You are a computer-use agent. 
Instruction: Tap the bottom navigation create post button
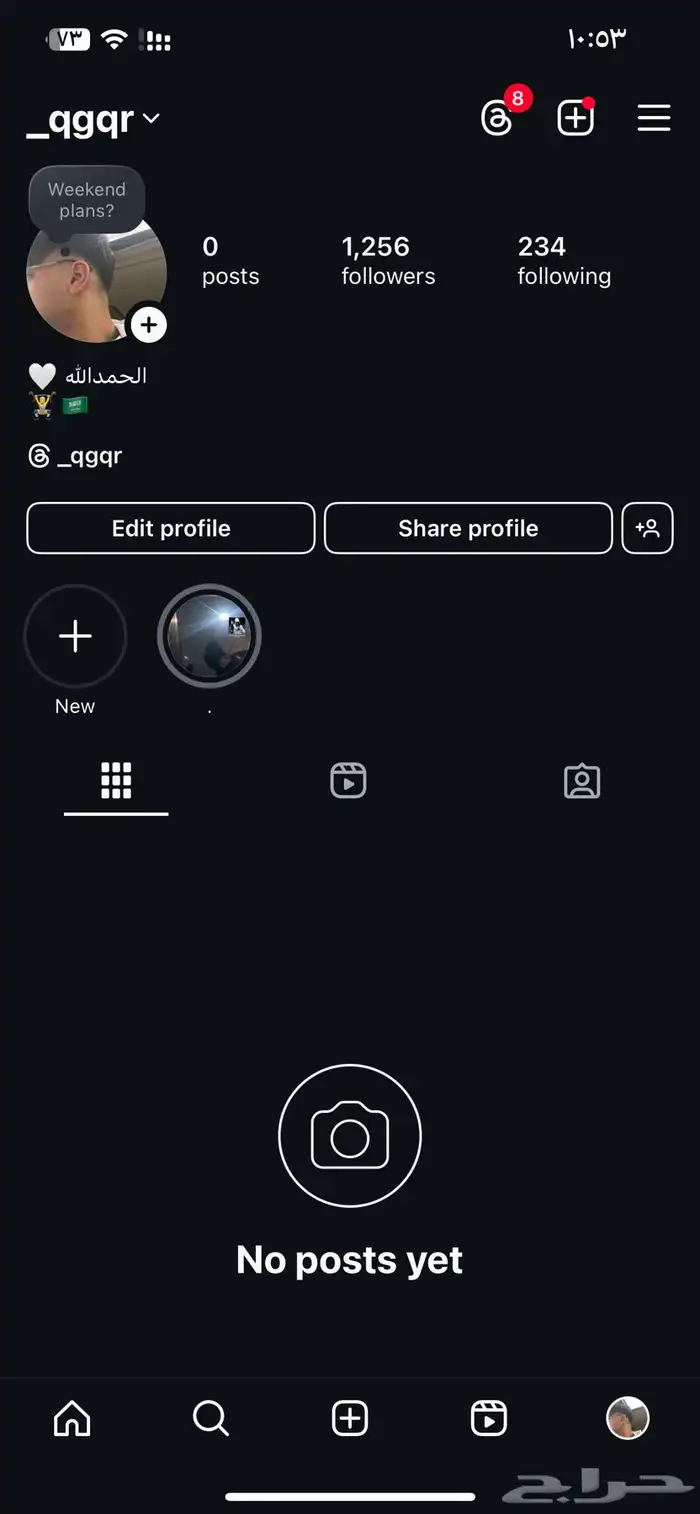[350, 1417]
